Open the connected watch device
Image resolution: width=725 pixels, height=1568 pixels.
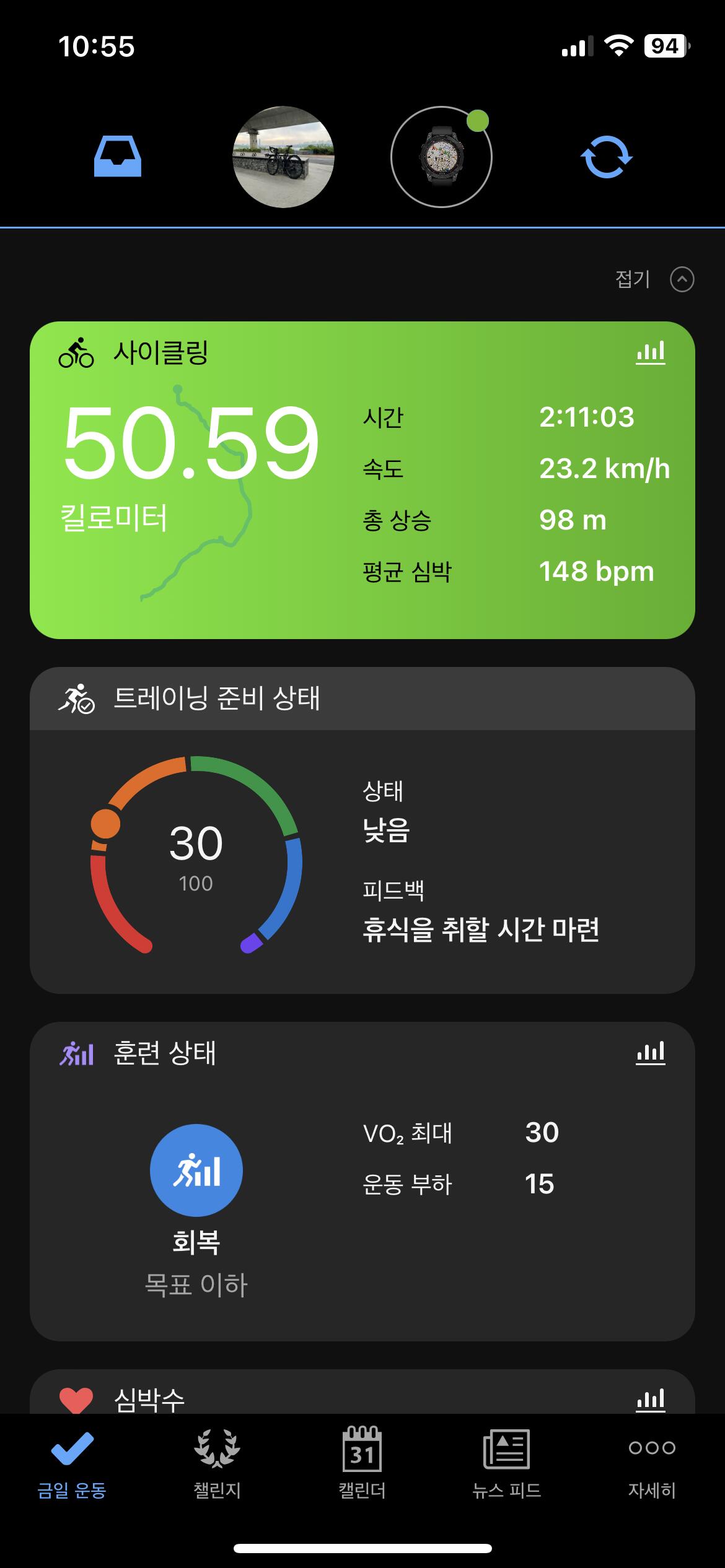click(441, 157)
